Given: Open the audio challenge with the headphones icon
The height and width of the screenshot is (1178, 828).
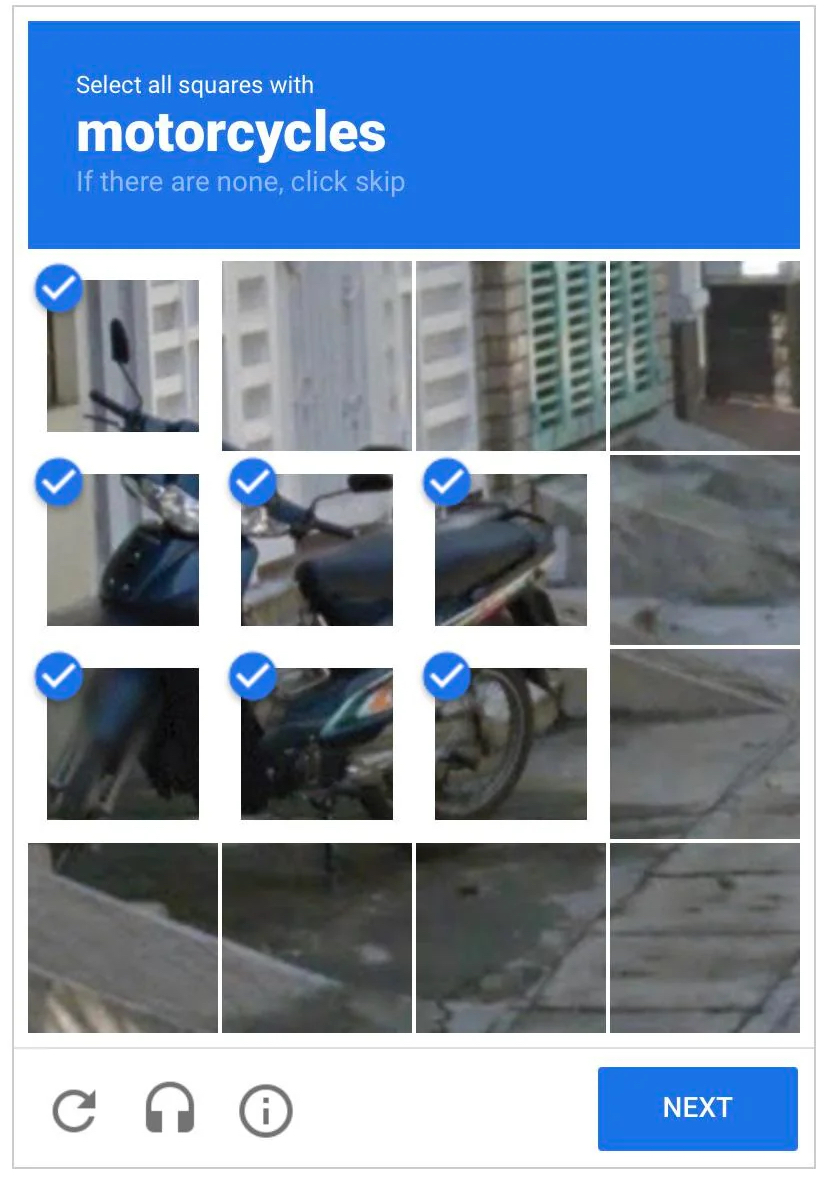Looking at the screenshot, I should point(170,1108).
